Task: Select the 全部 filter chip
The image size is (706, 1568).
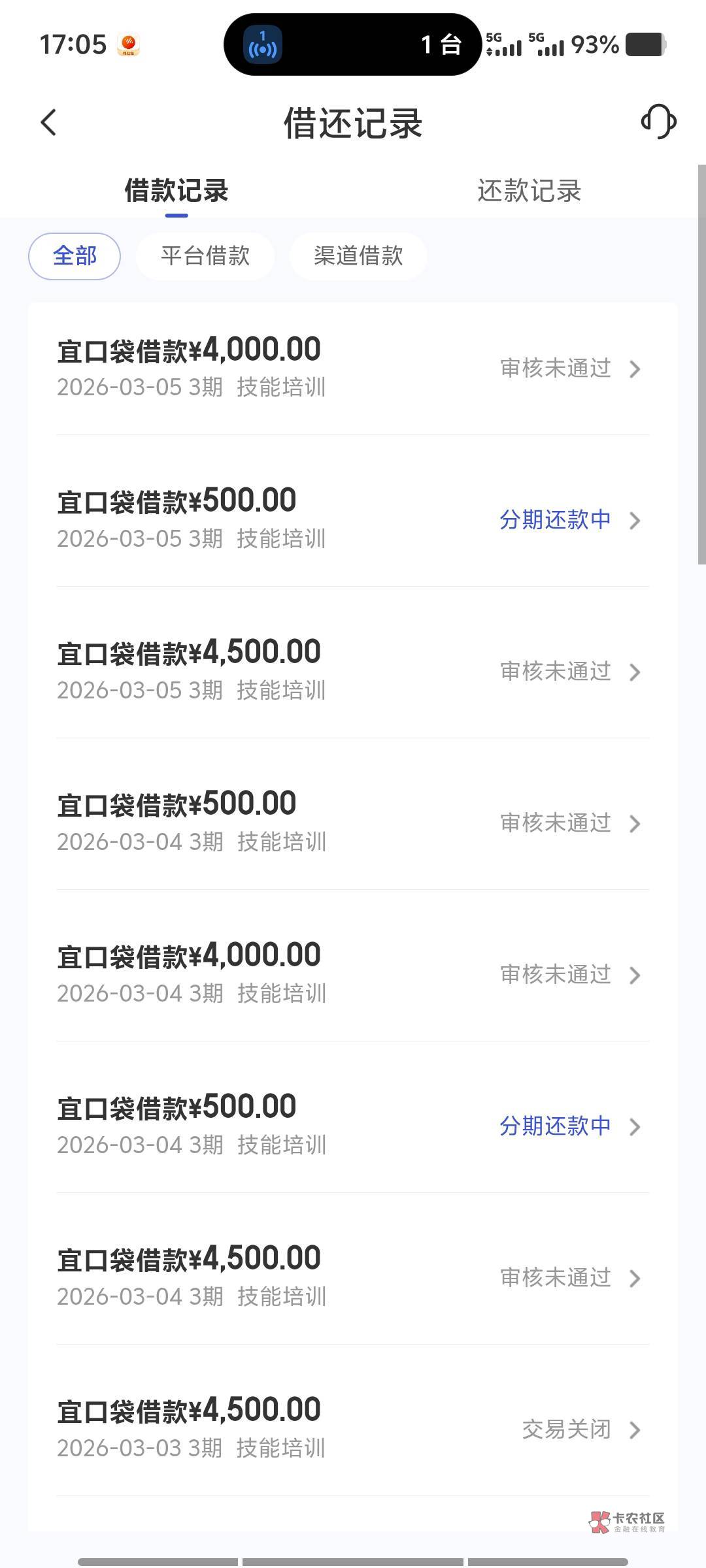Action: 75,256
